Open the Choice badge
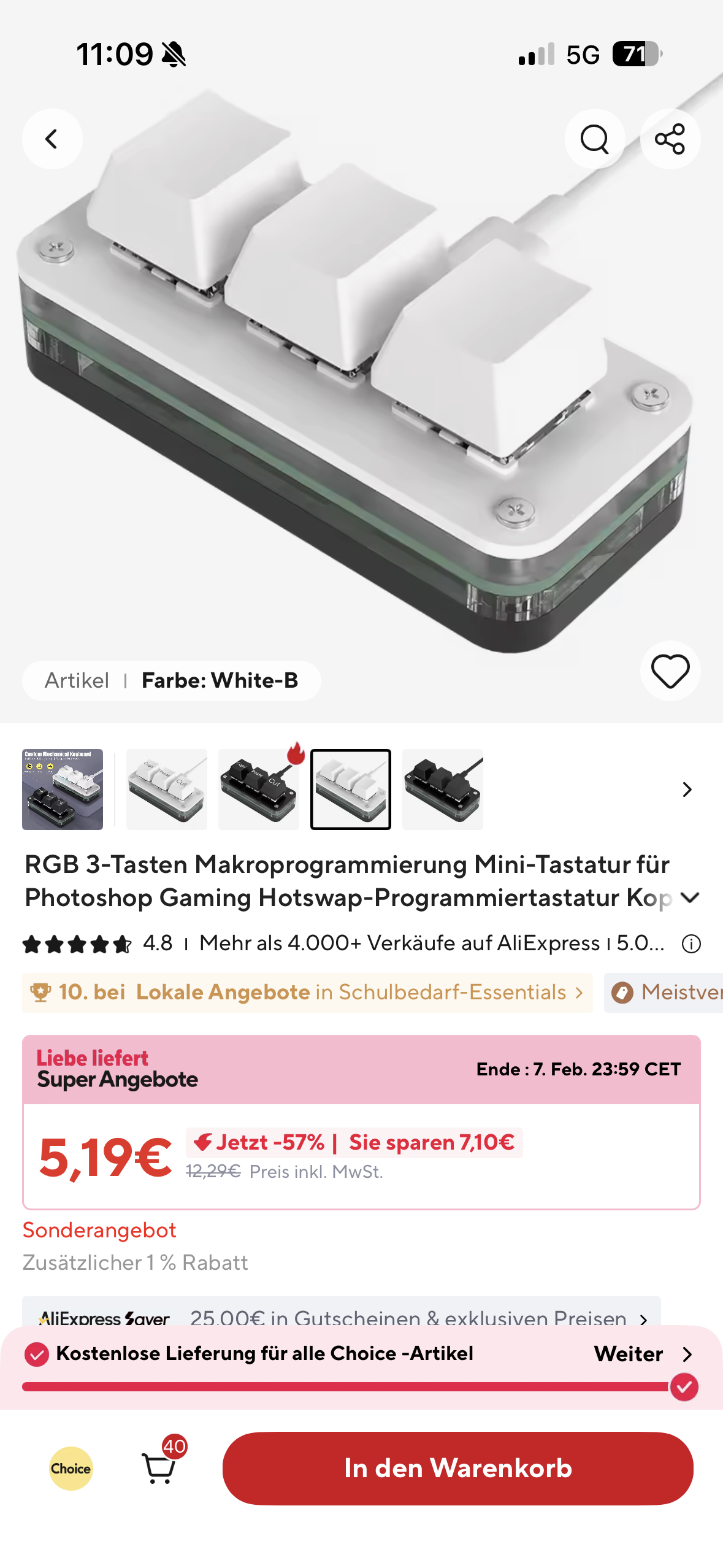This screenshot has width=723, height=1568. point(71,1469)
